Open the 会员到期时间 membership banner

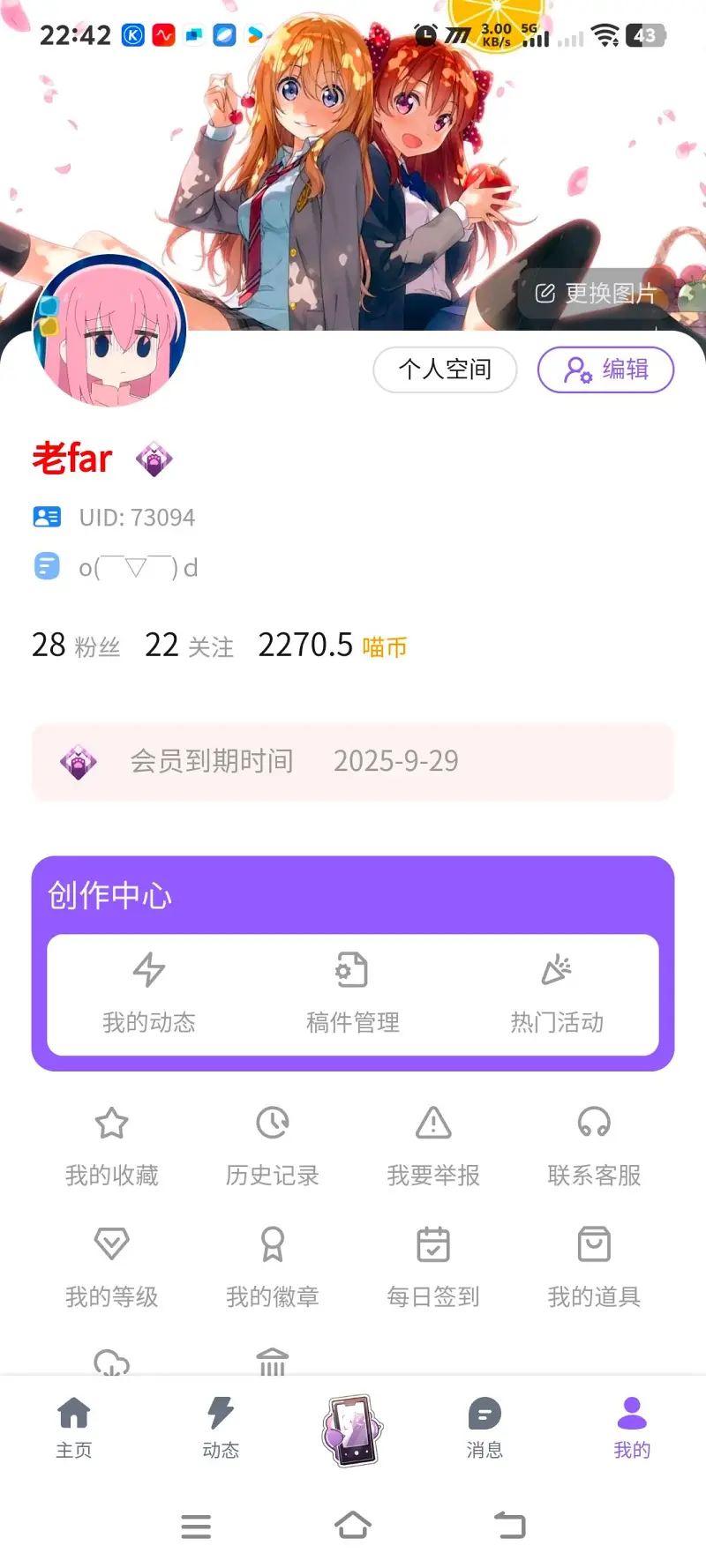353,762
